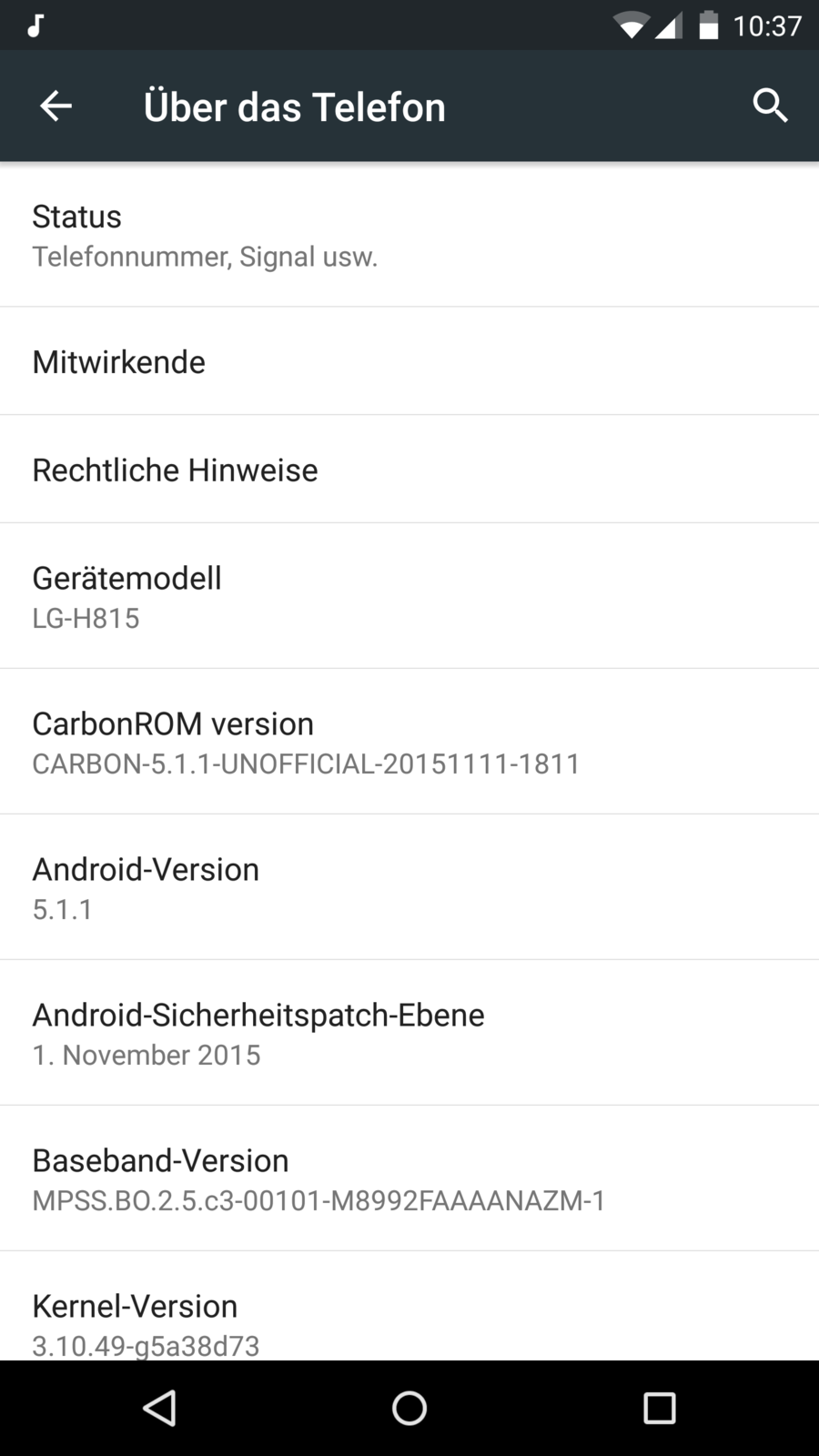819x1456 pixels.
Task: Tap the Baseband-Version row
Action: (x=409, y=1178)
